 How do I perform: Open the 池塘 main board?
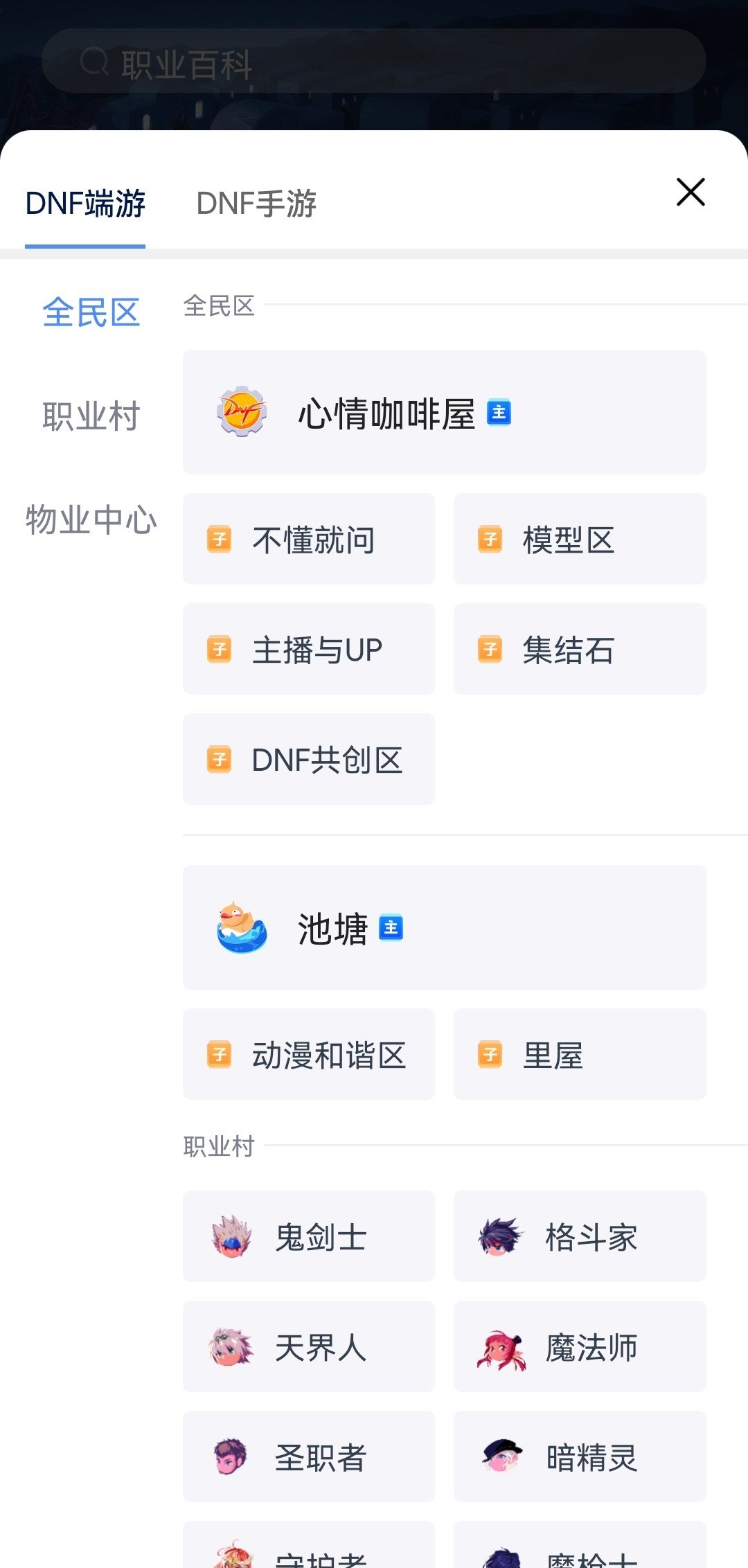[445, 927]
